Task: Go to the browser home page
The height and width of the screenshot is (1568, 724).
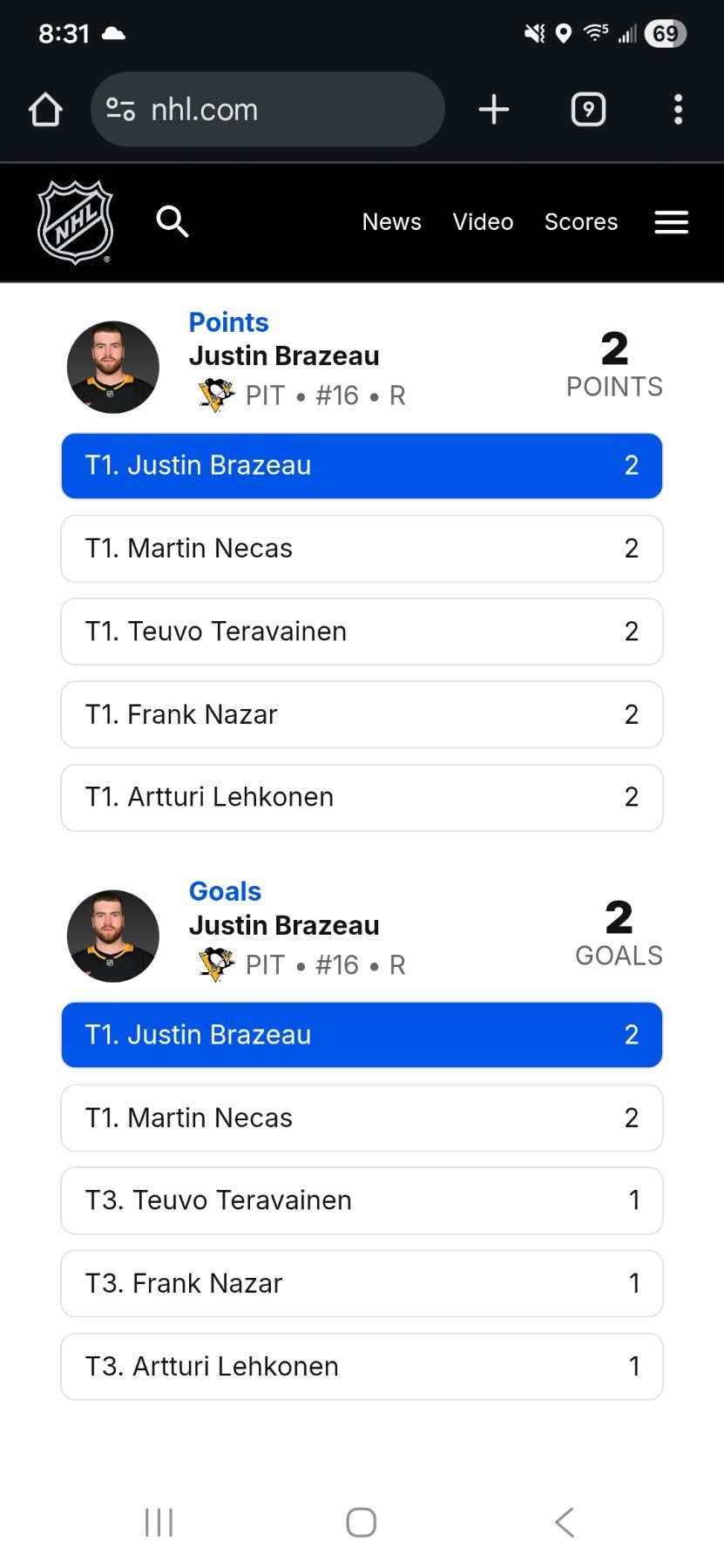Action: (x=45, y=110)
